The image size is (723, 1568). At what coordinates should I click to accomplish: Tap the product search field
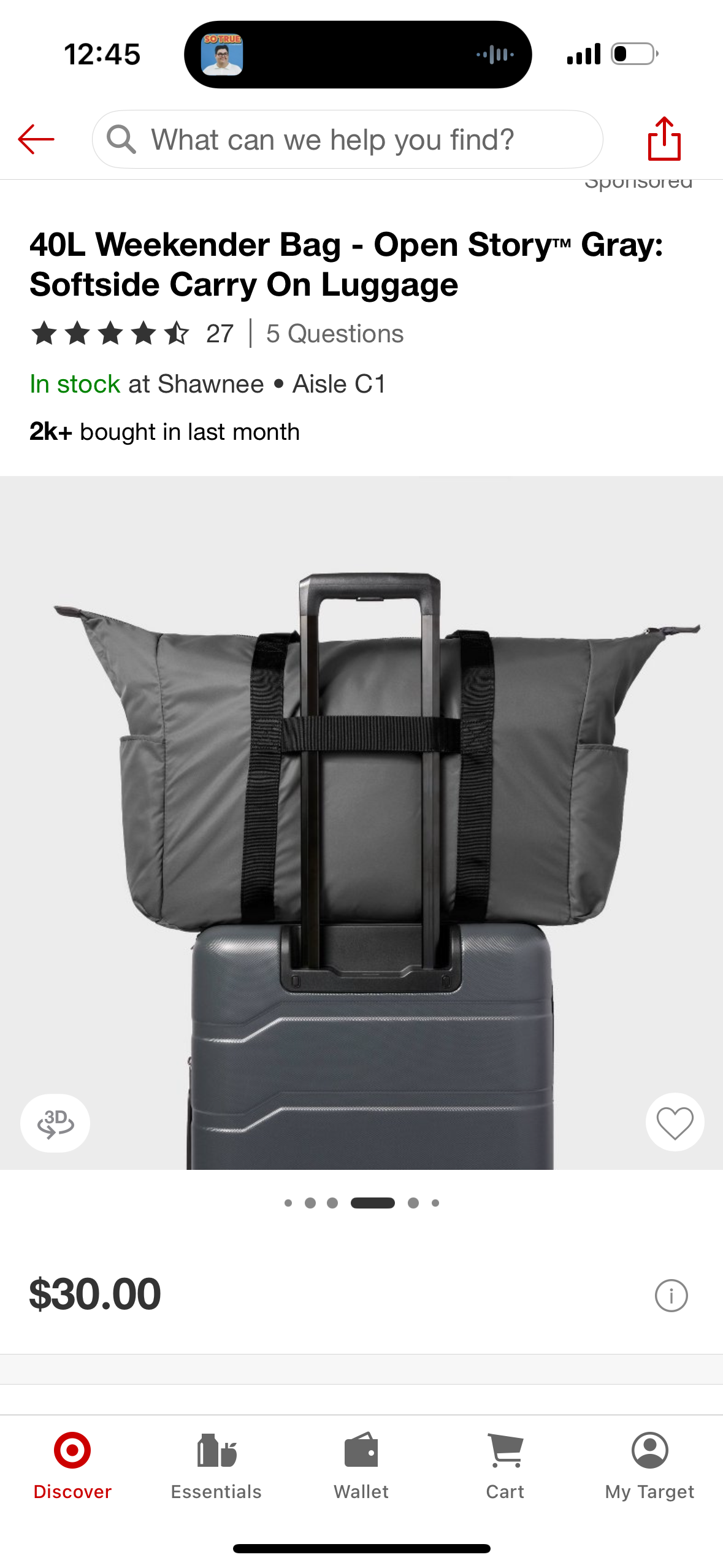[x=347, y=139]
